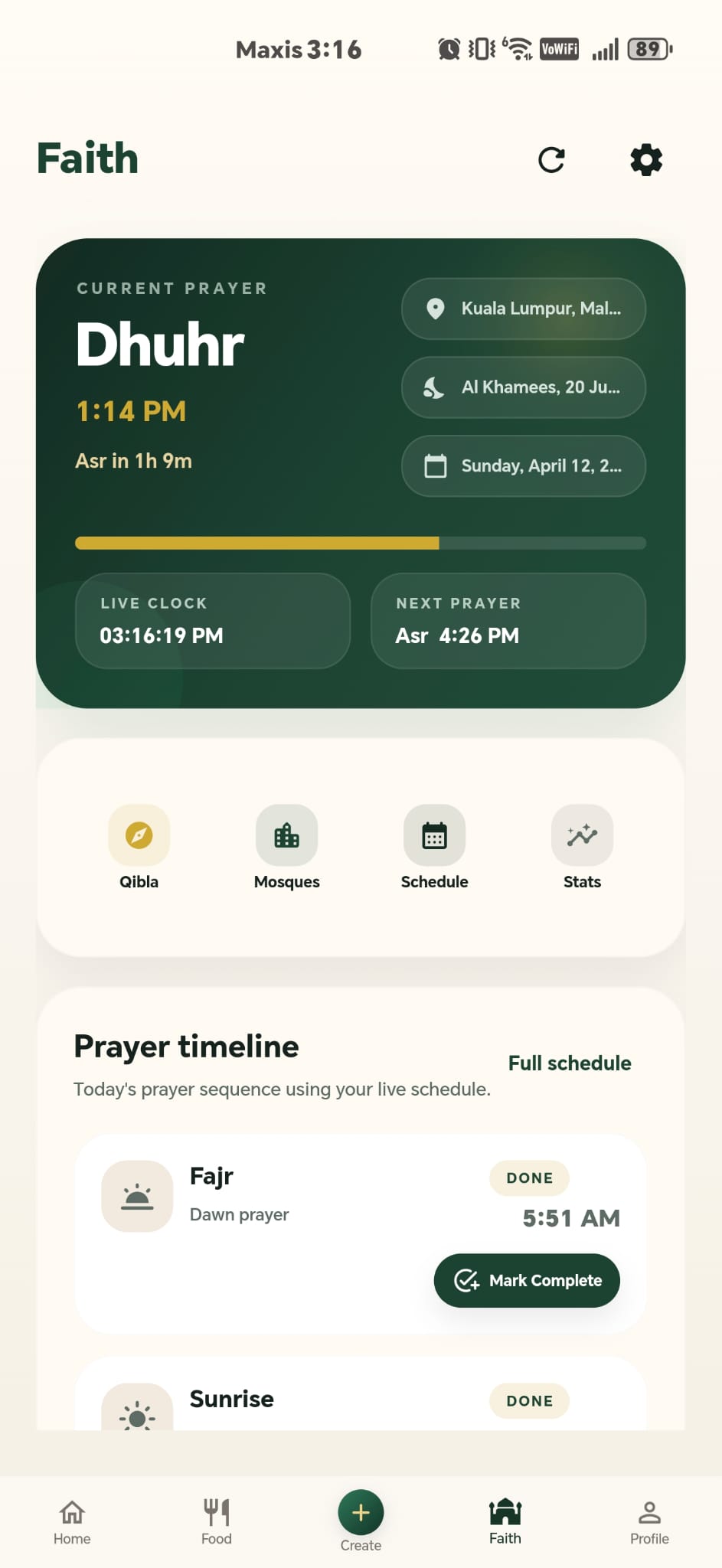This screenshot has width=722, height=1568.
Task: Open the Qibla compass
Action: coord(139,835)
